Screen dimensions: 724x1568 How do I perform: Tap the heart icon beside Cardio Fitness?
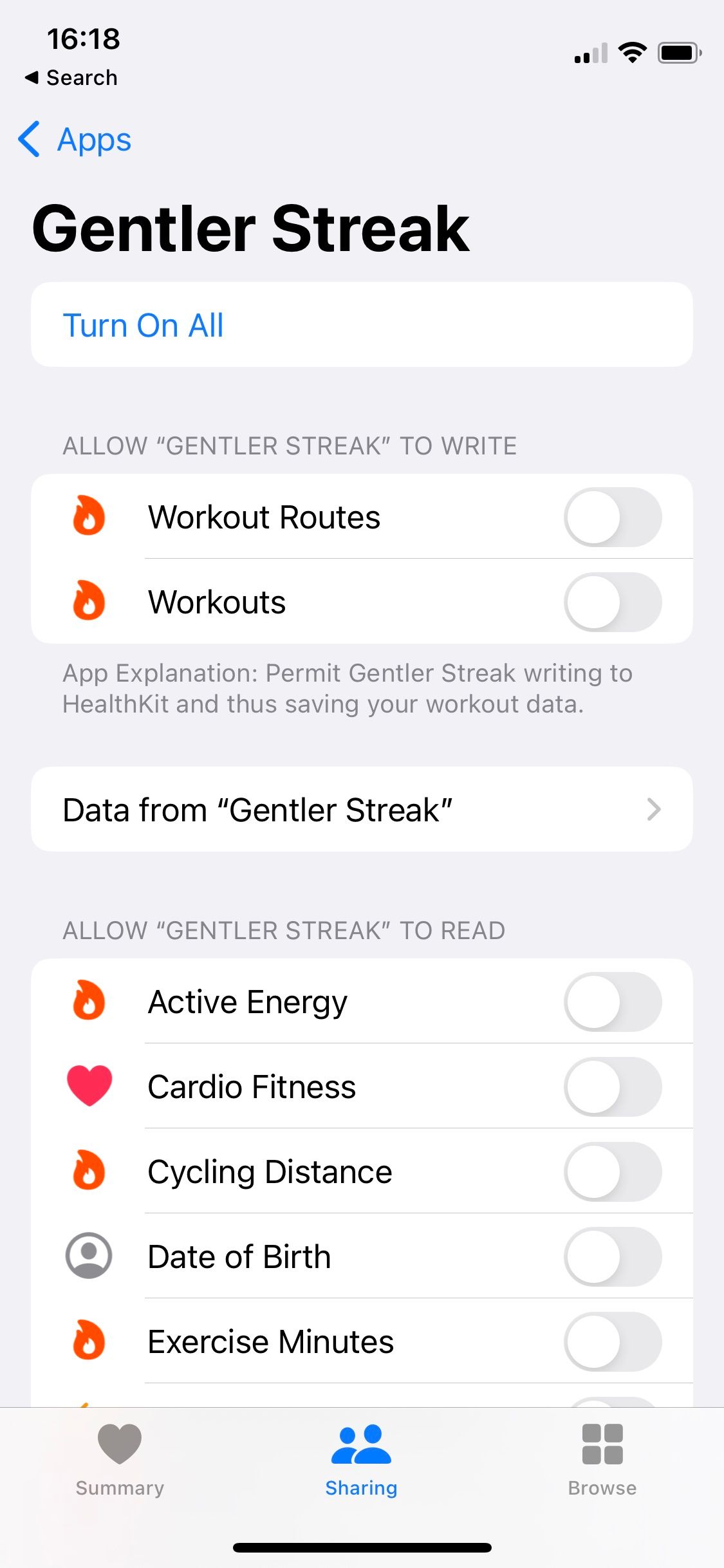[x=89, y=1087]
